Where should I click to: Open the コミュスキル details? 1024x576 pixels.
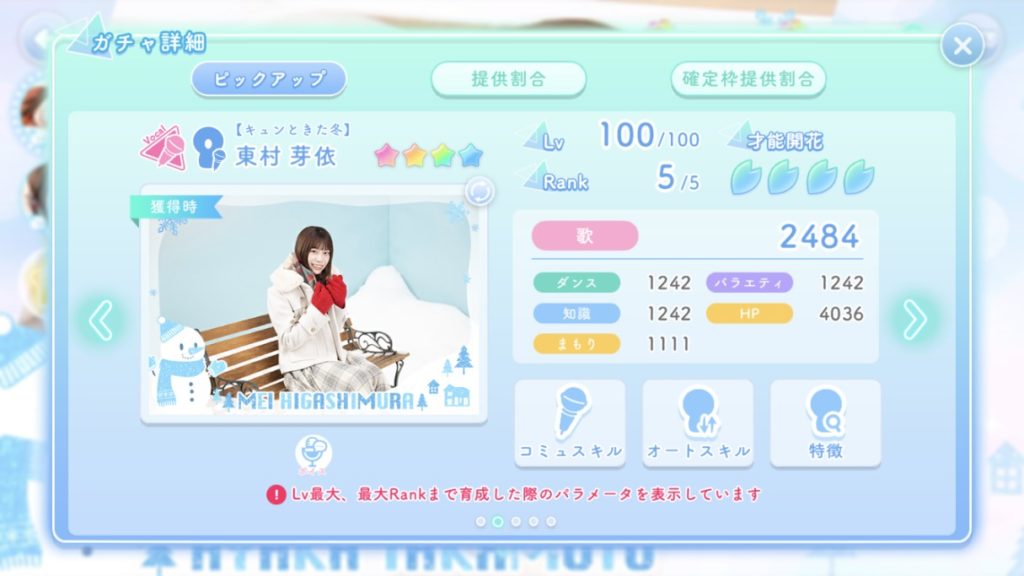pos(571,422)
